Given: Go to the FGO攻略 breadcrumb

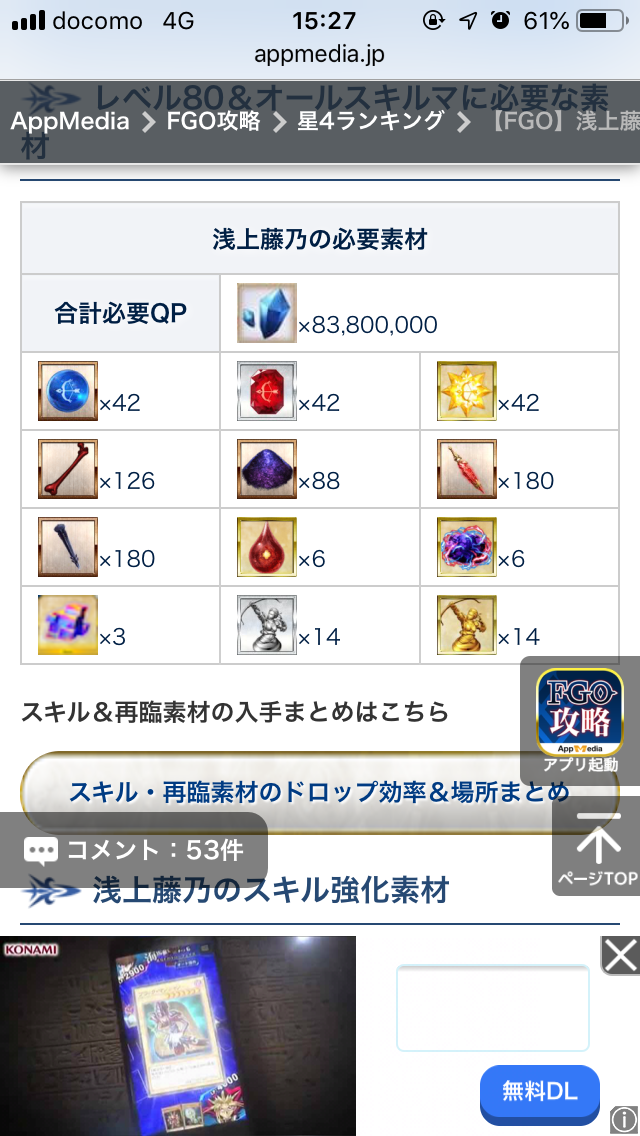Looking at the screenshot, I should coord(214,122).
